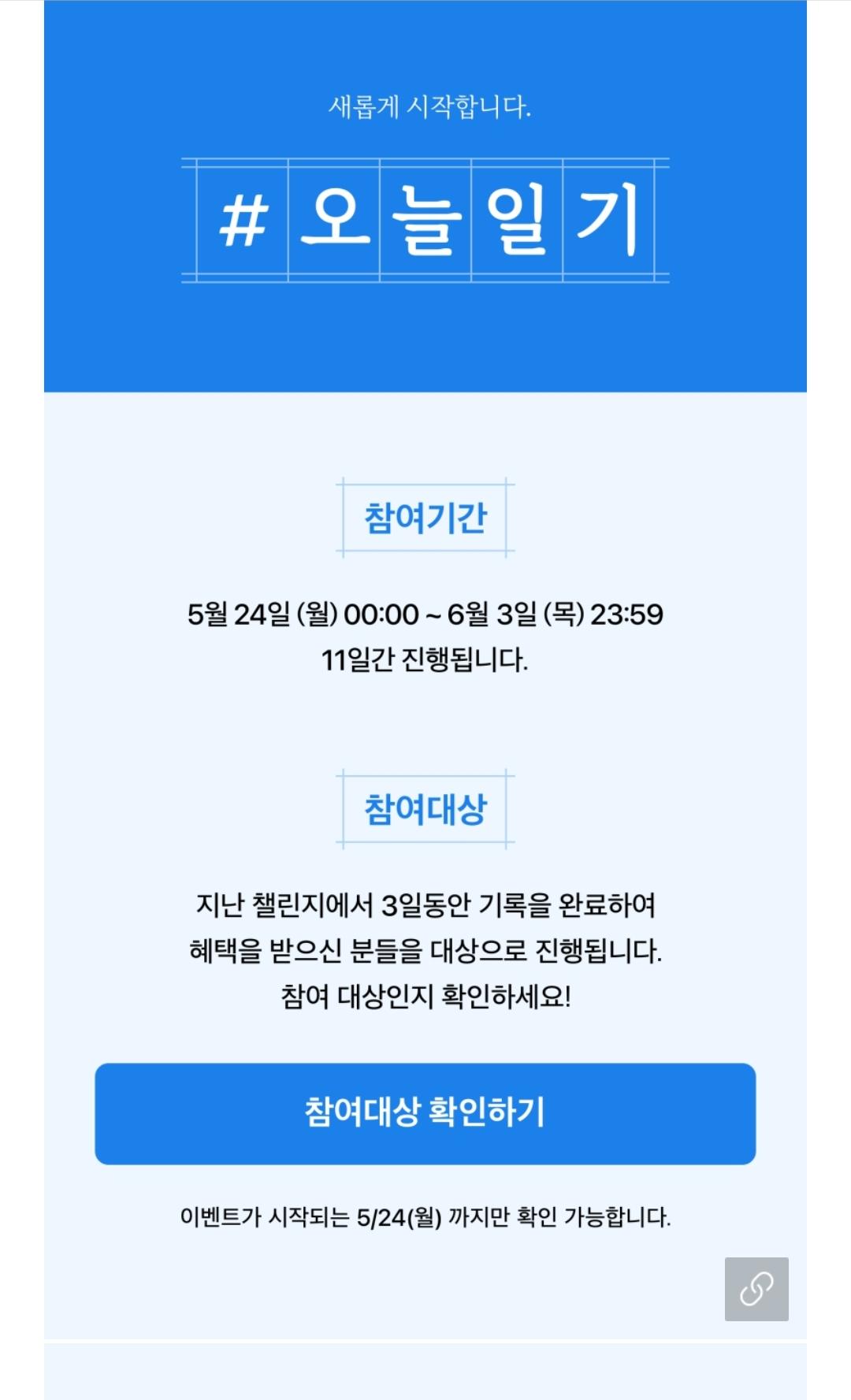Copy the page link with the chain icon
Viewport: 851px width, 1400px height.
click(756, 1289)
